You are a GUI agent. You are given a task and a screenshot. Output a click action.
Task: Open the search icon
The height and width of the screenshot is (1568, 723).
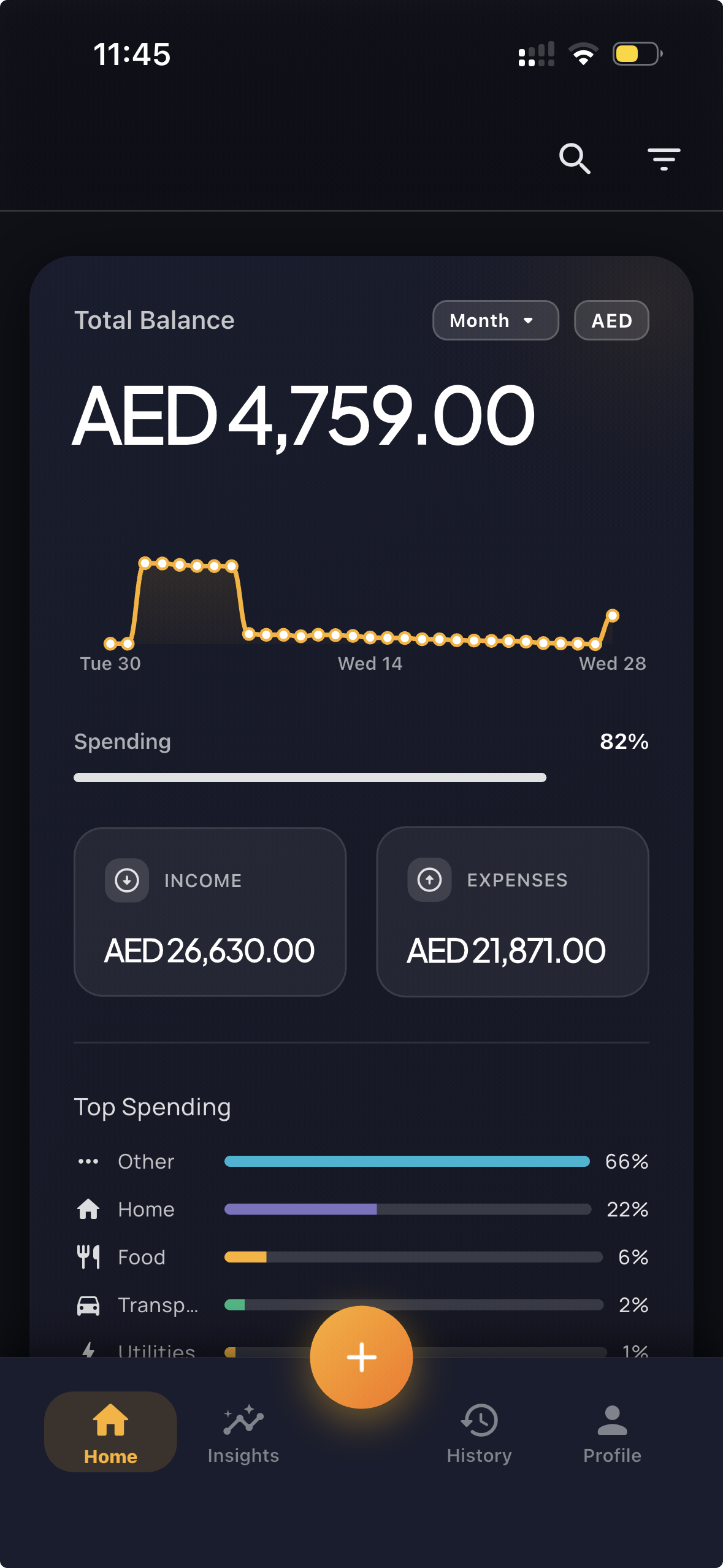574,159
